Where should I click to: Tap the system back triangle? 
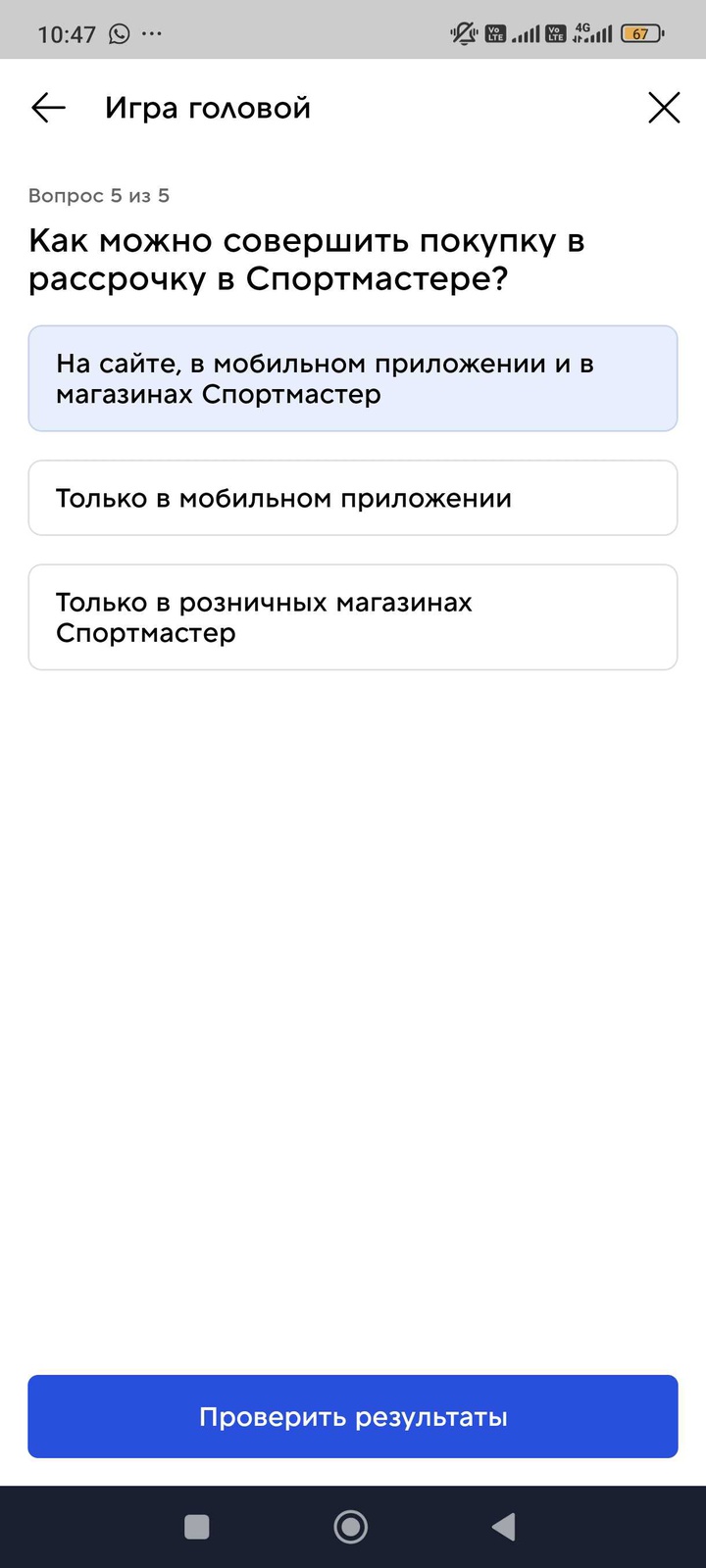click(504, 1527)
